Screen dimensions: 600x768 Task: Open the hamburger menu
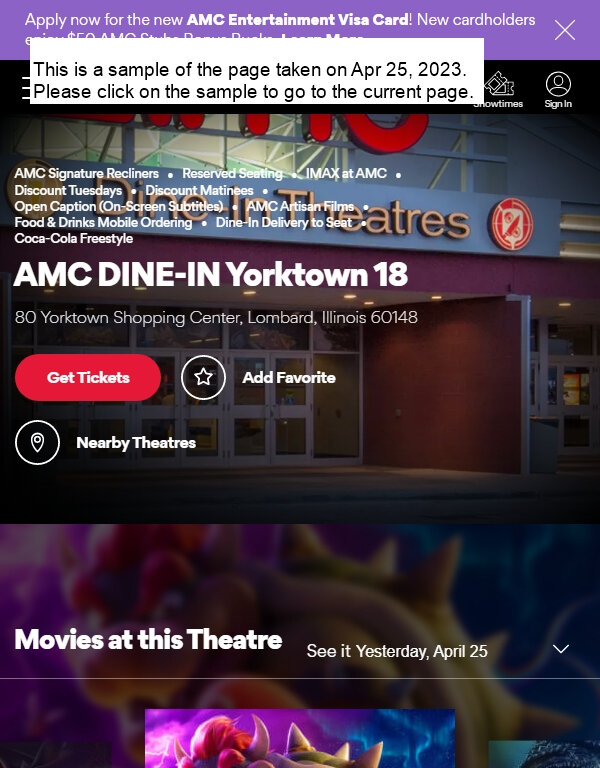(25, 88)
